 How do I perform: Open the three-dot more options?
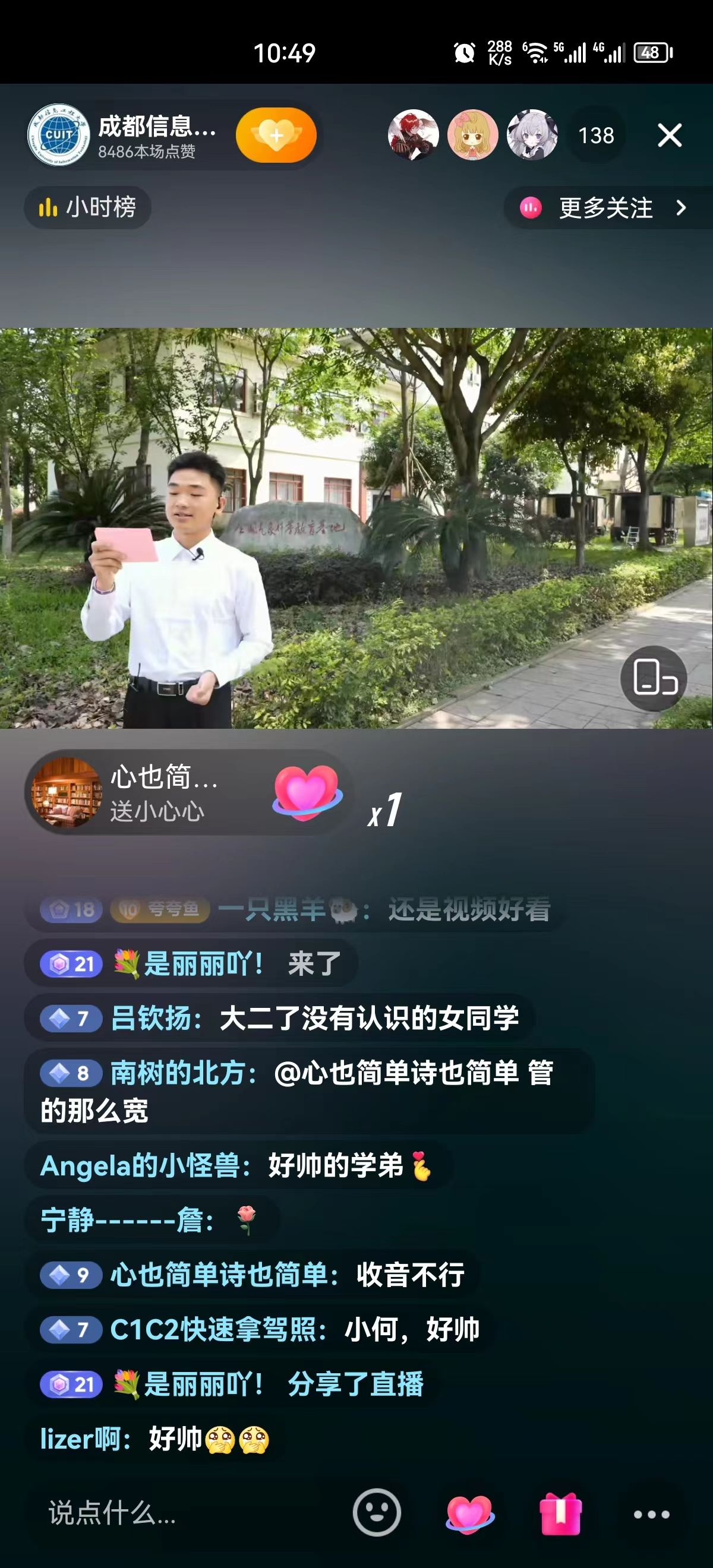pos(651,1514)
